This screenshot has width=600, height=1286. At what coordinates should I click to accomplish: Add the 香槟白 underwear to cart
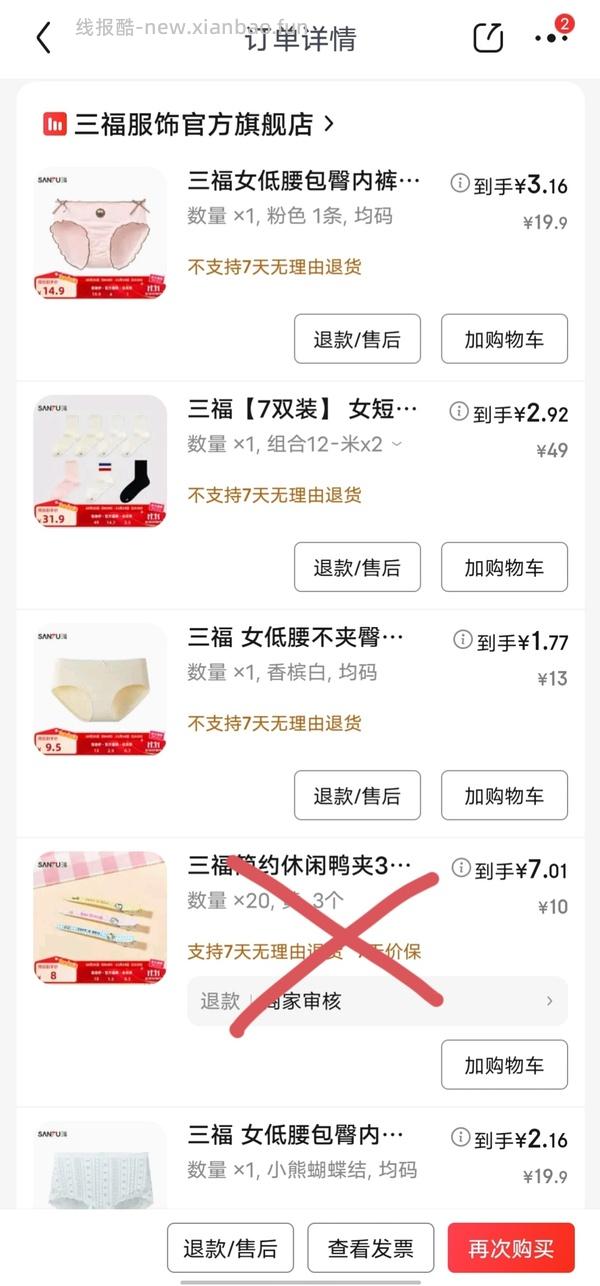504,795
